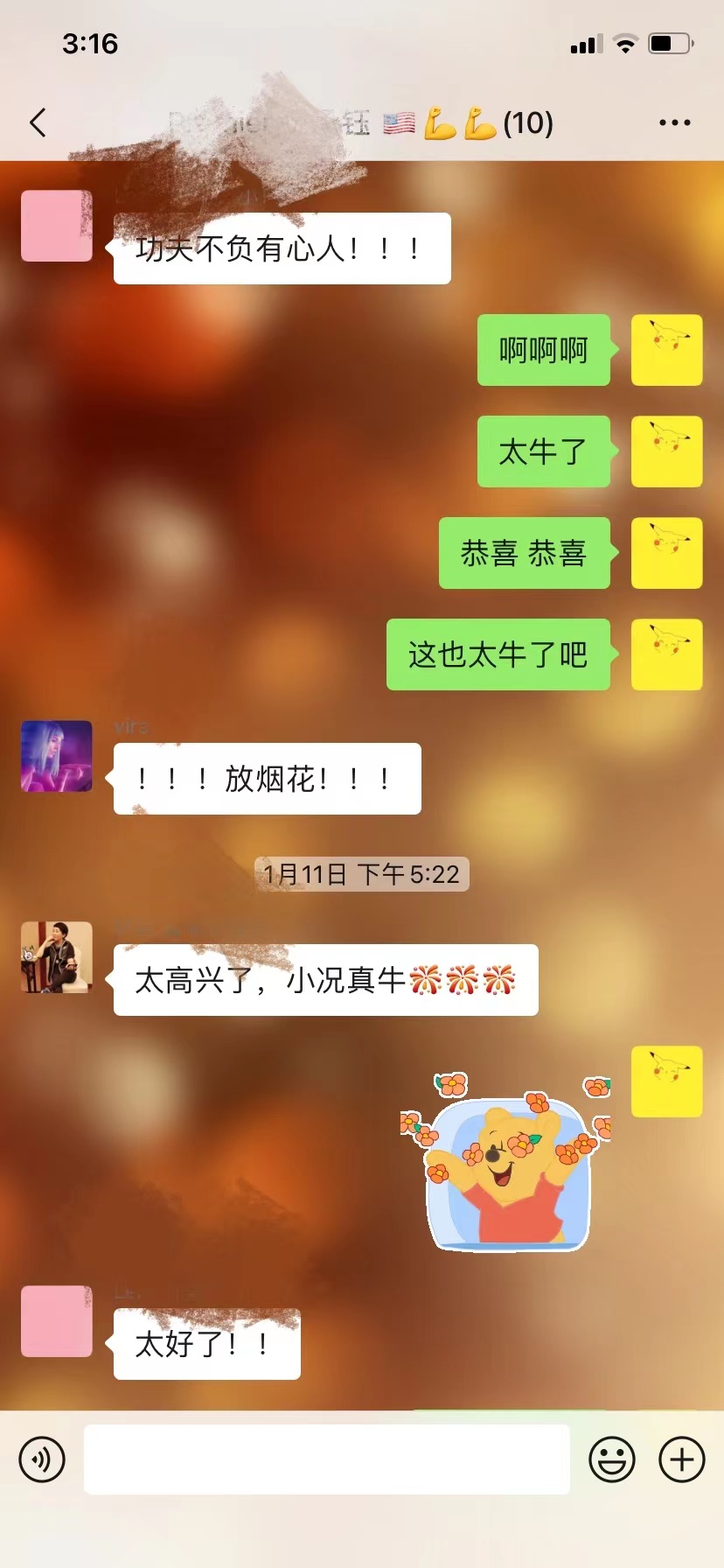Open the emoji sticker panel
The width and height of the screenshot is (724, 1568).
pos(612,1459)
